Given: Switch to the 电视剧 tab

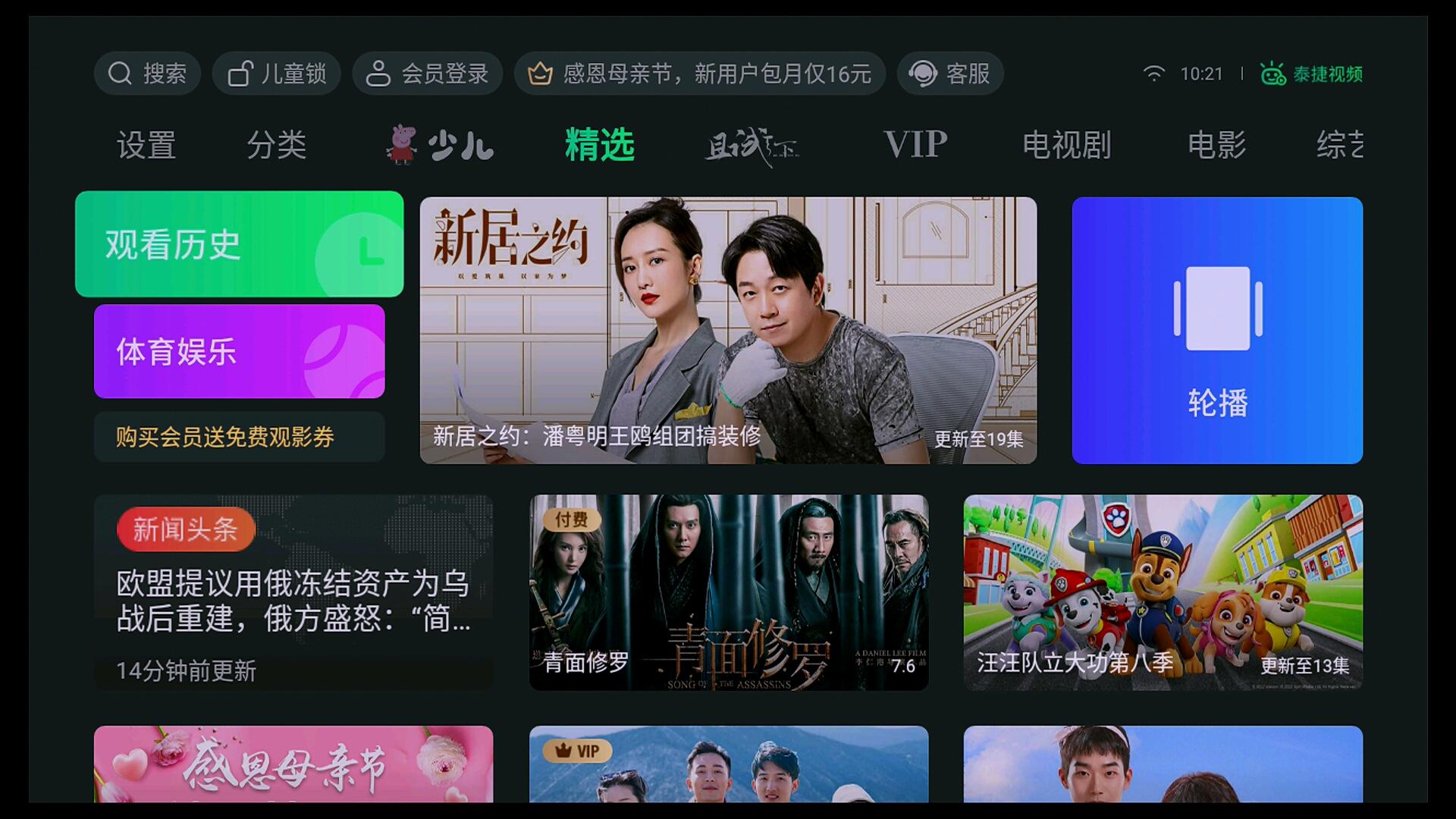Looking at the screenshot, I should [x=1066, y=145].
